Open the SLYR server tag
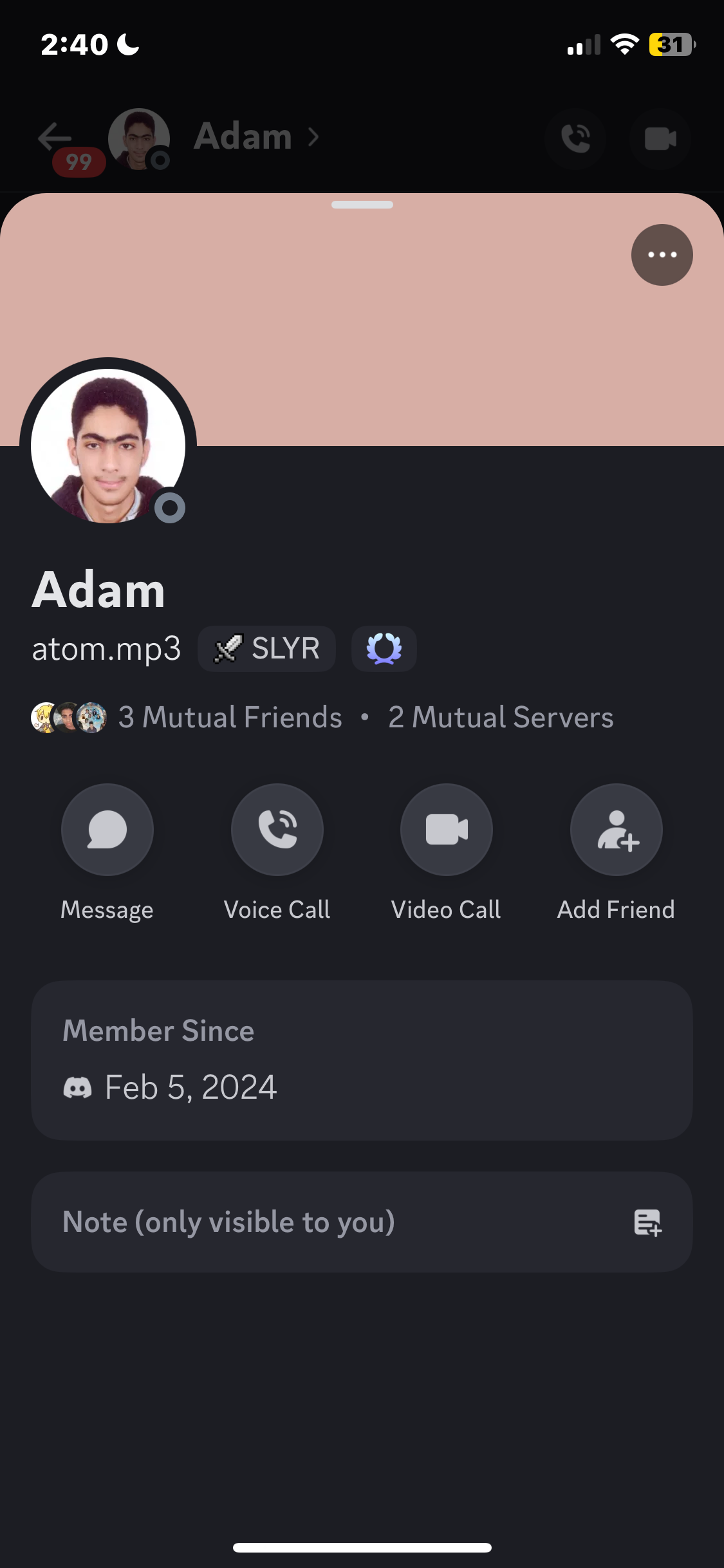Viewport: 724px width, 1568px height. [x=266, y=649]
